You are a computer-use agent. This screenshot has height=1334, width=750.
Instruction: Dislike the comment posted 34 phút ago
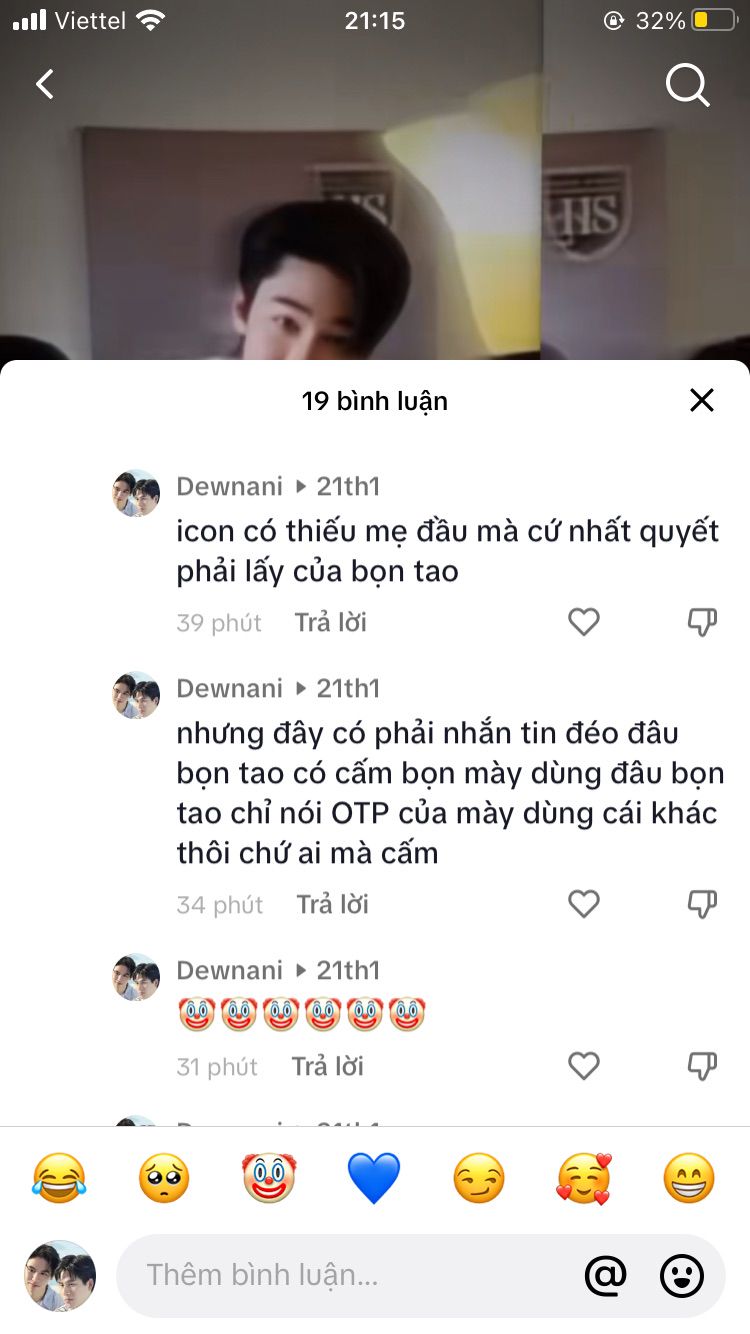703,904
